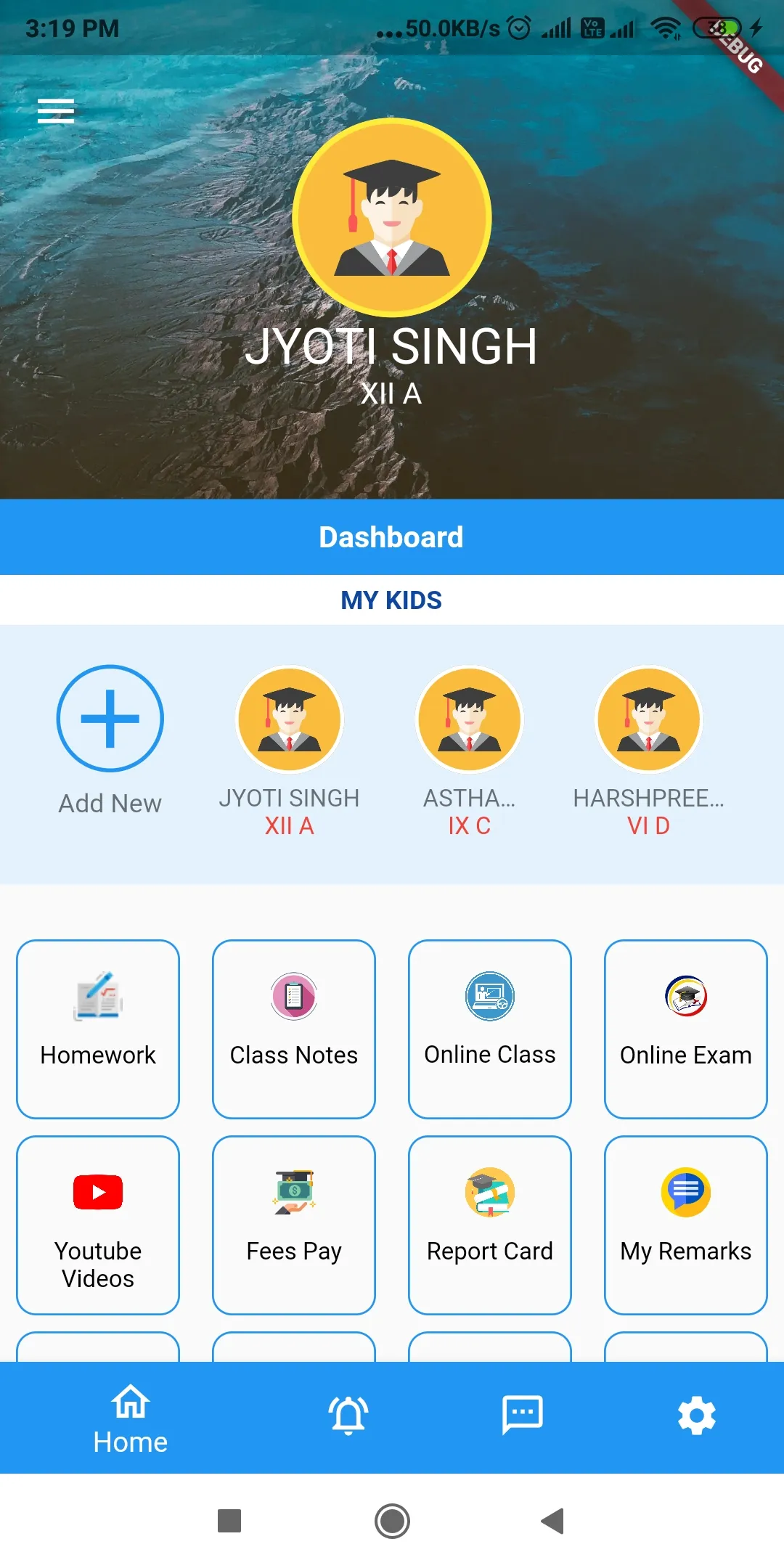Open Youtube Videos
This screenshot has width=784, height=1568.
click(x=98, y=1225)
